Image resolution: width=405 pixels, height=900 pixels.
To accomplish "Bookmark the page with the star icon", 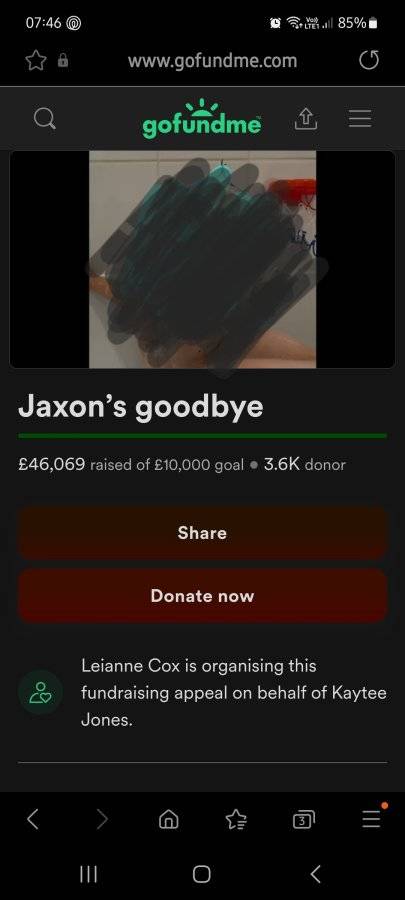I will click(36, 61).
